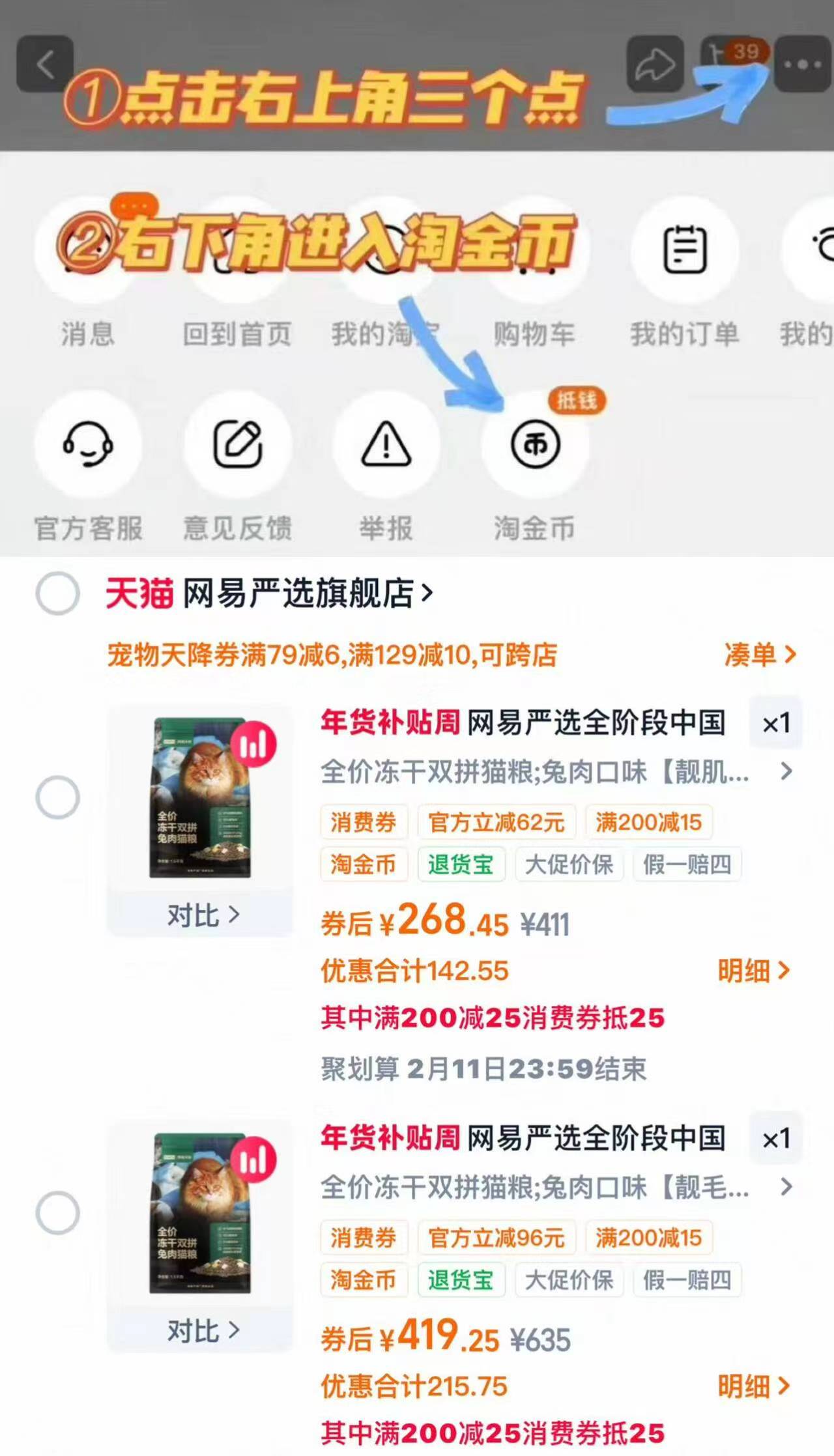Tap the 举报 report icon
This screenshot has width=834, height=1456.
pyautogui.click(x=386, y=446)
